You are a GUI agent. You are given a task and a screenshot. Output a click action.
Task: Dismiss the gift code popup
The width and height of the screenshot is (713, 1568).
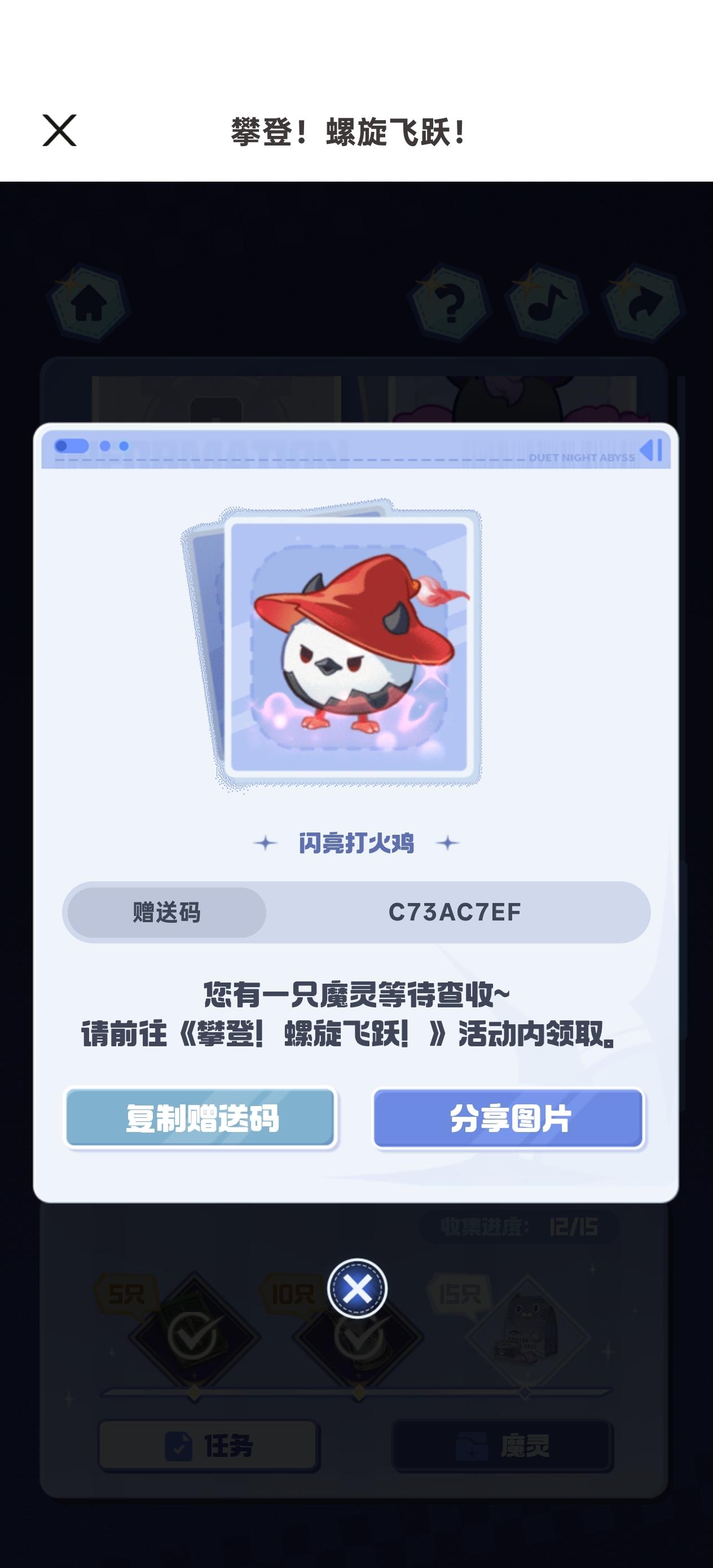[x=357, y=1289]
